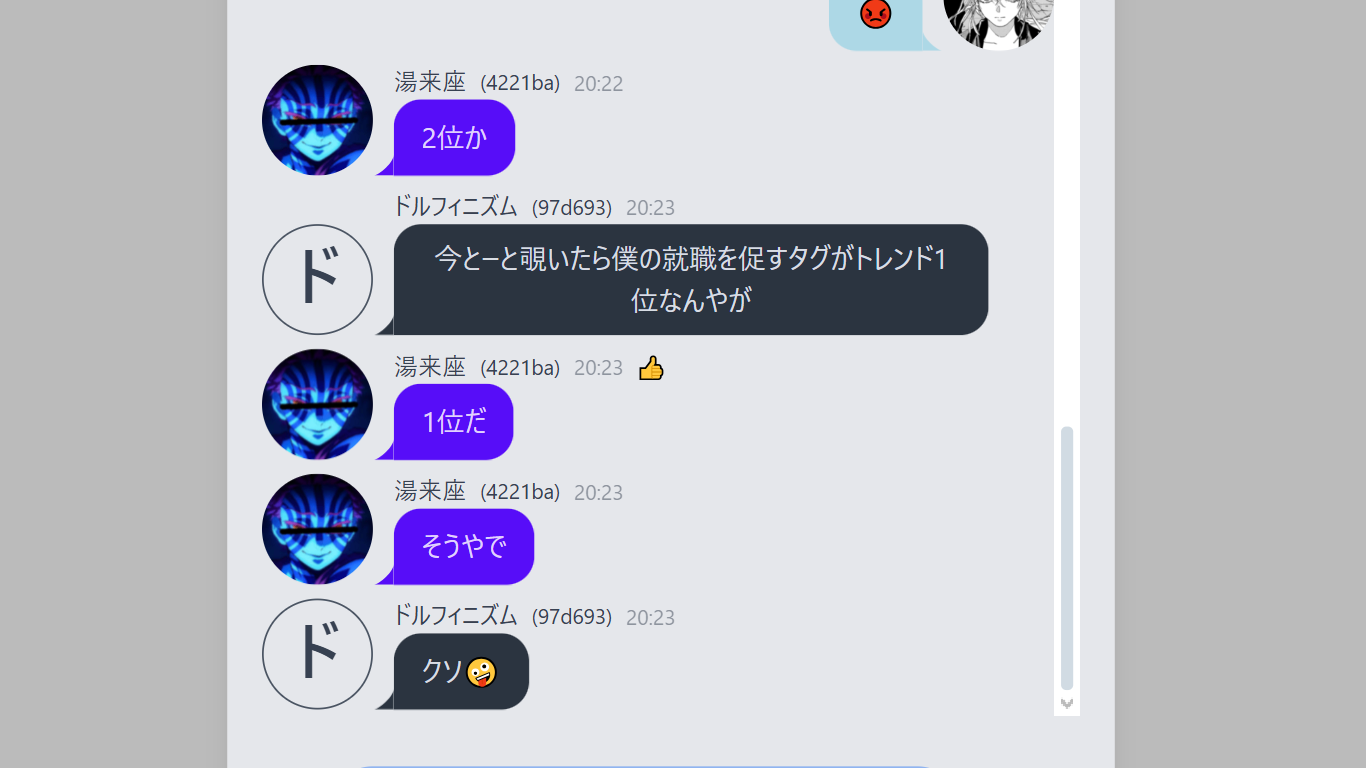The height and width of the screenshot is (768, 1366).
Task: Open 湯来座's avatar beside 2位か message
Action: [317, 120]
